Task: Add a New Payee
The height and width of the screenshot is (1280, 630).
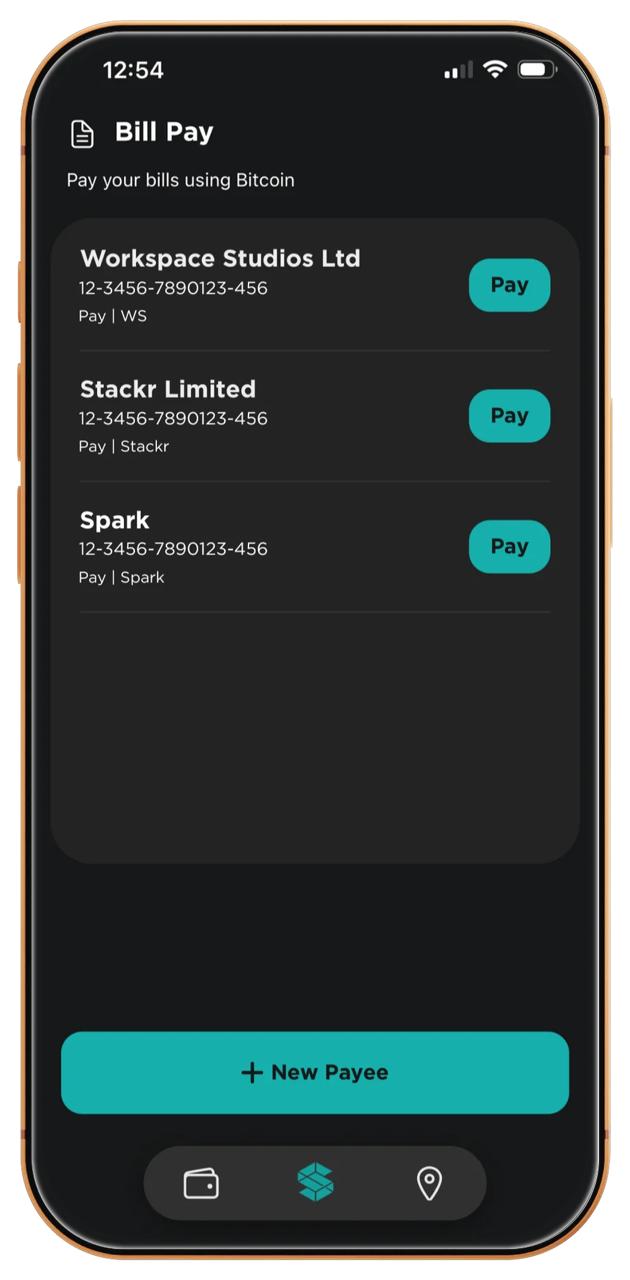Action: [x=315, y=1073]
